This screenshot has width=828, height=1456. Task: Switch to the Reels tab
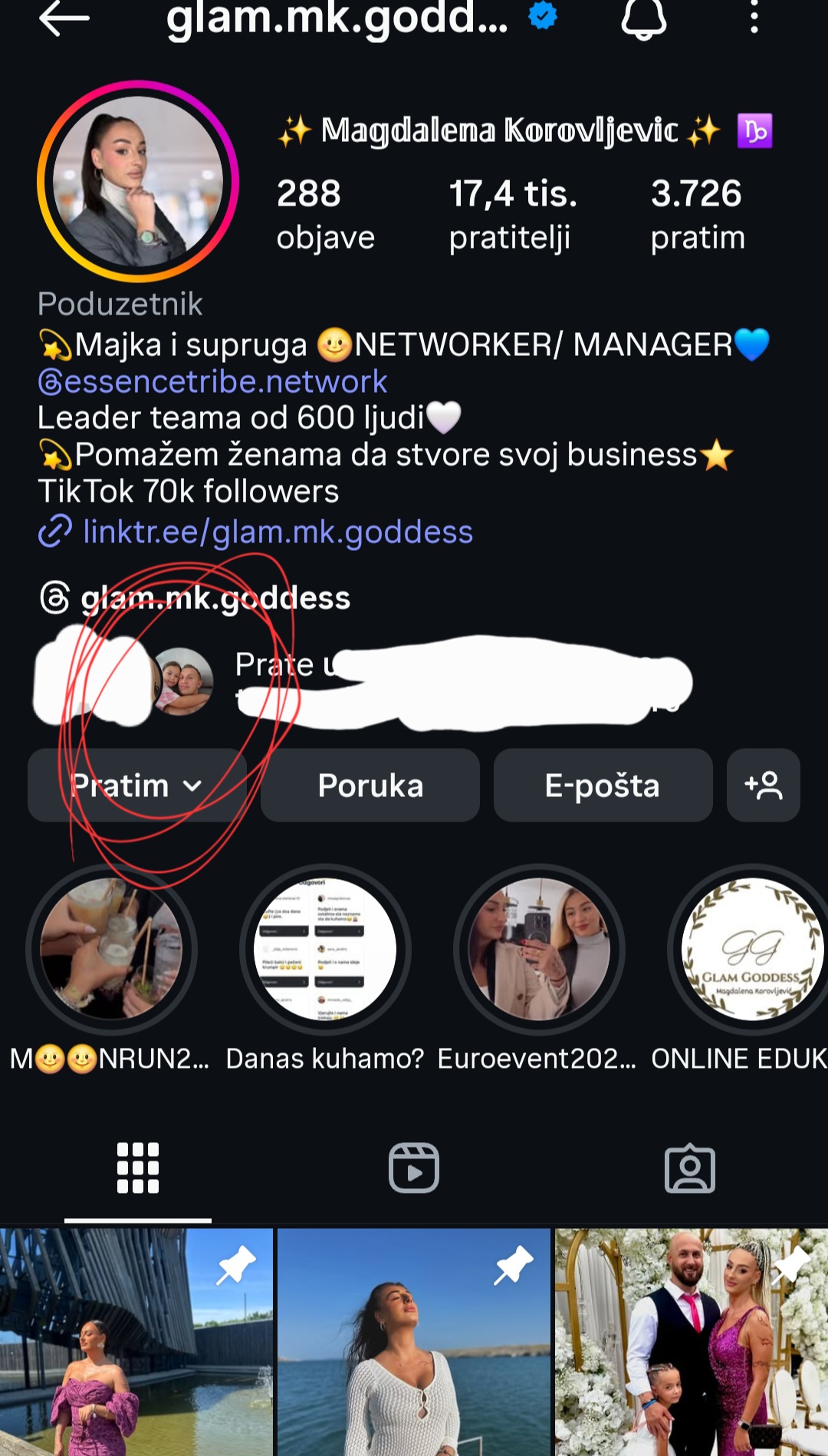point(414,1168)
